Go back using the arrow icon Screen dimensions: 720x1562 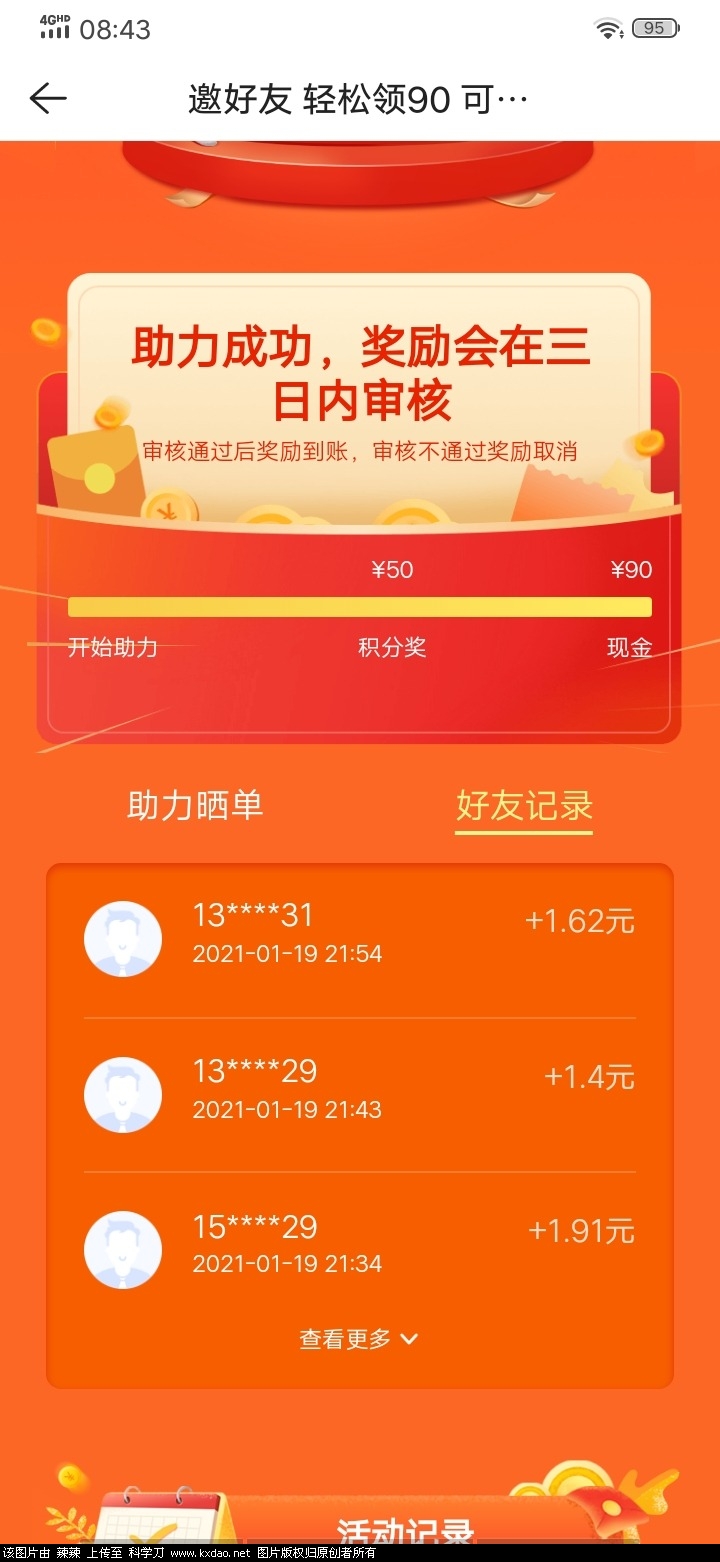pos(48,98)
